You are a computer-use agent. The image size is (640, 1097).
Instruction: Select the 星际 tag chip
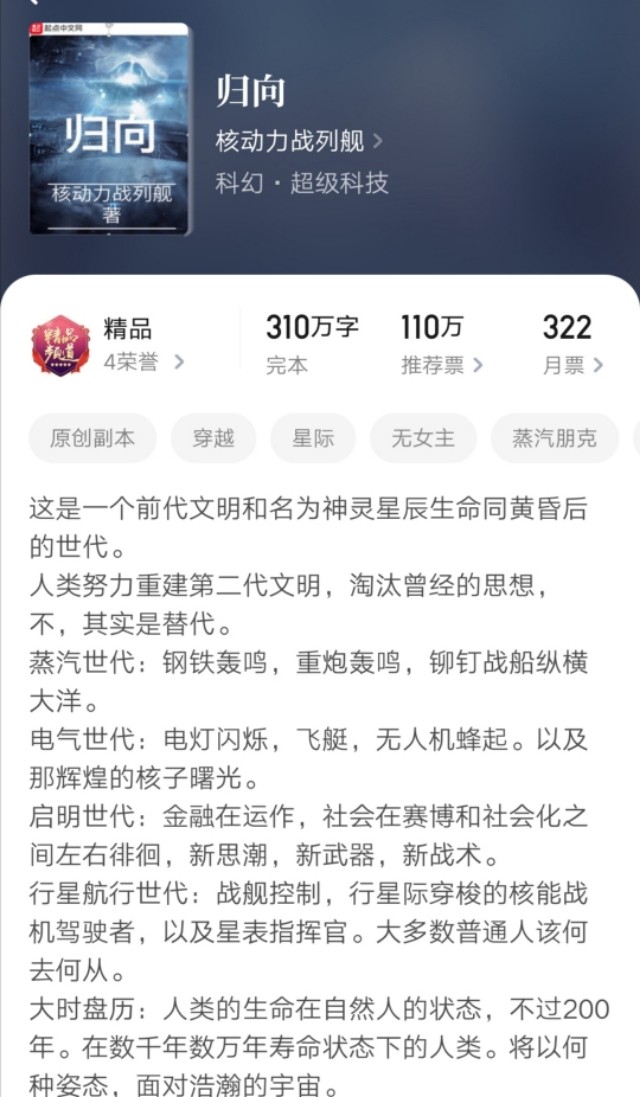click(x=313, y=439)
